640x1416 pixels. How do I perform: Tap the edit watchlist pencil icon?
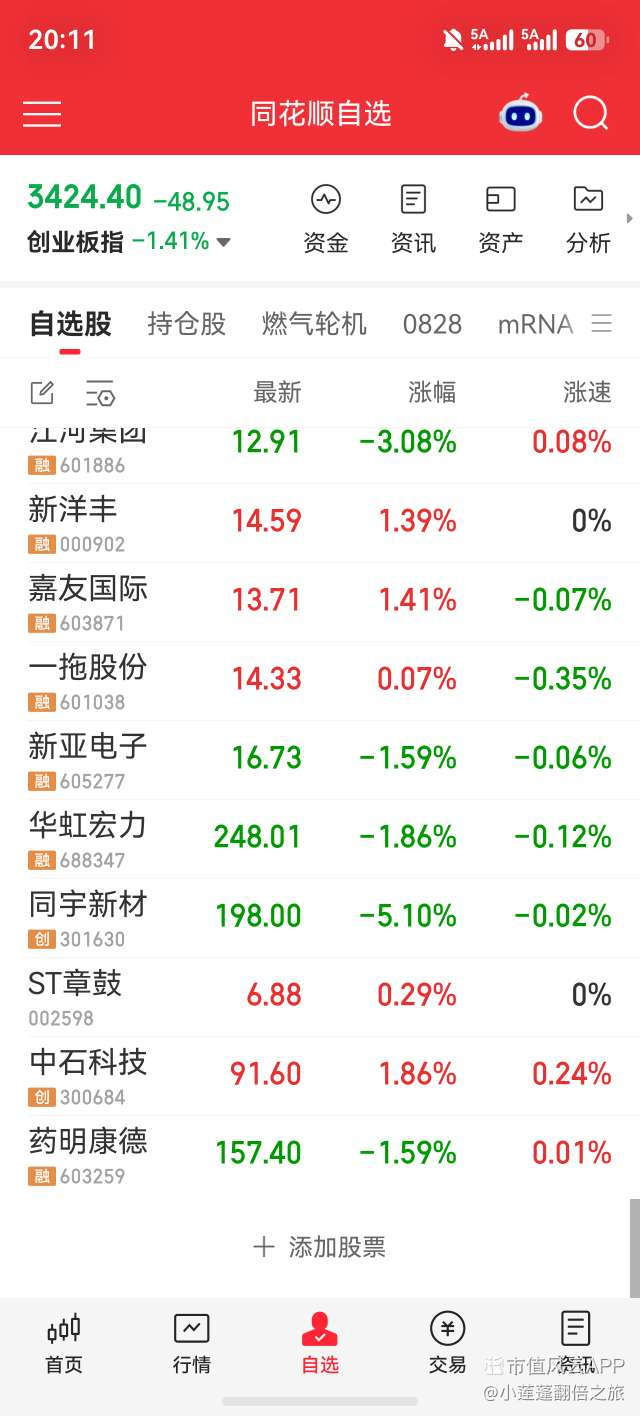click(x=42, y=393)
